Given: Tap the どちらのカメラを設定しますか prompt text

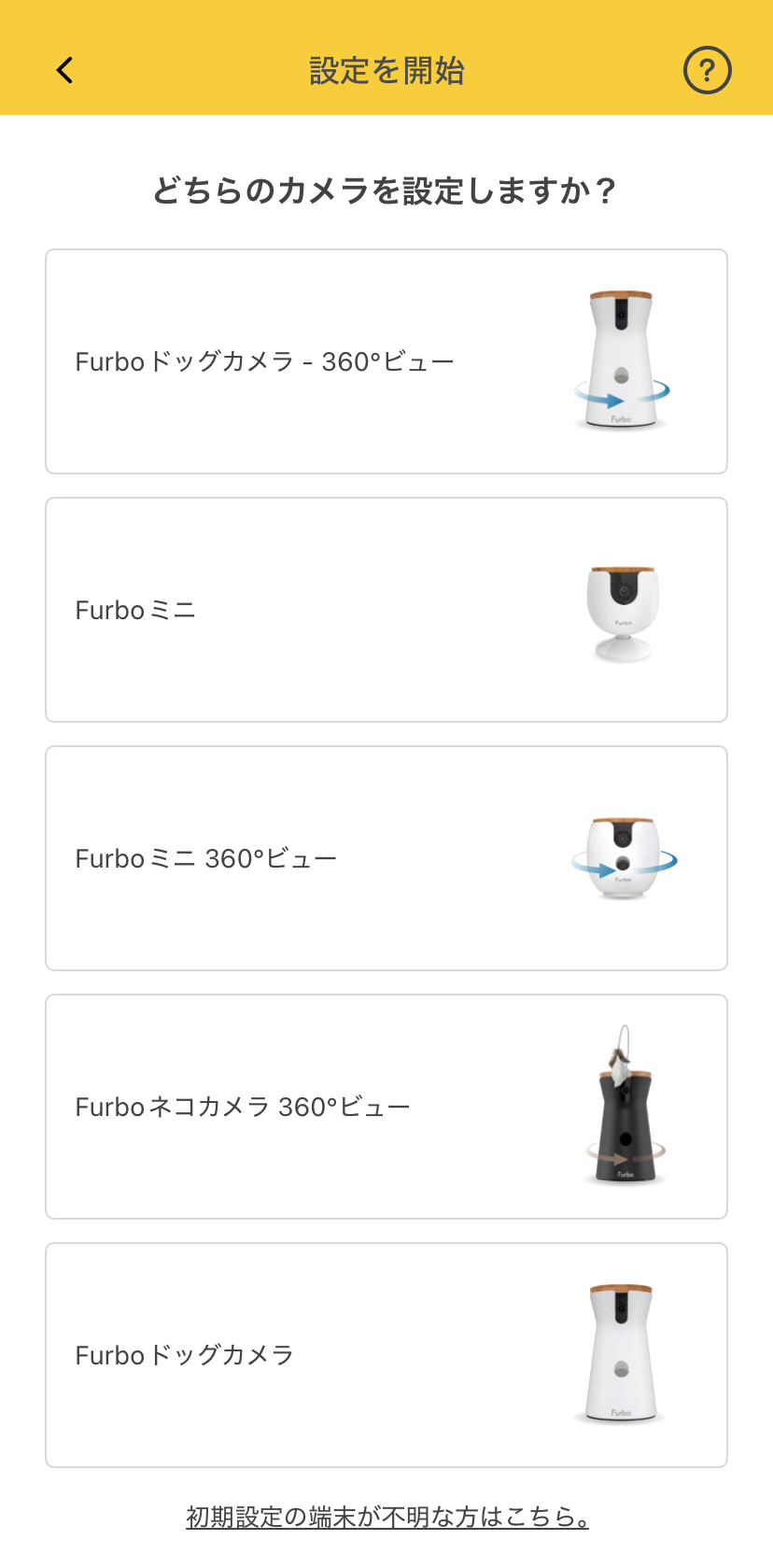Looking at the screenshot, I should [x=386, y=188].
